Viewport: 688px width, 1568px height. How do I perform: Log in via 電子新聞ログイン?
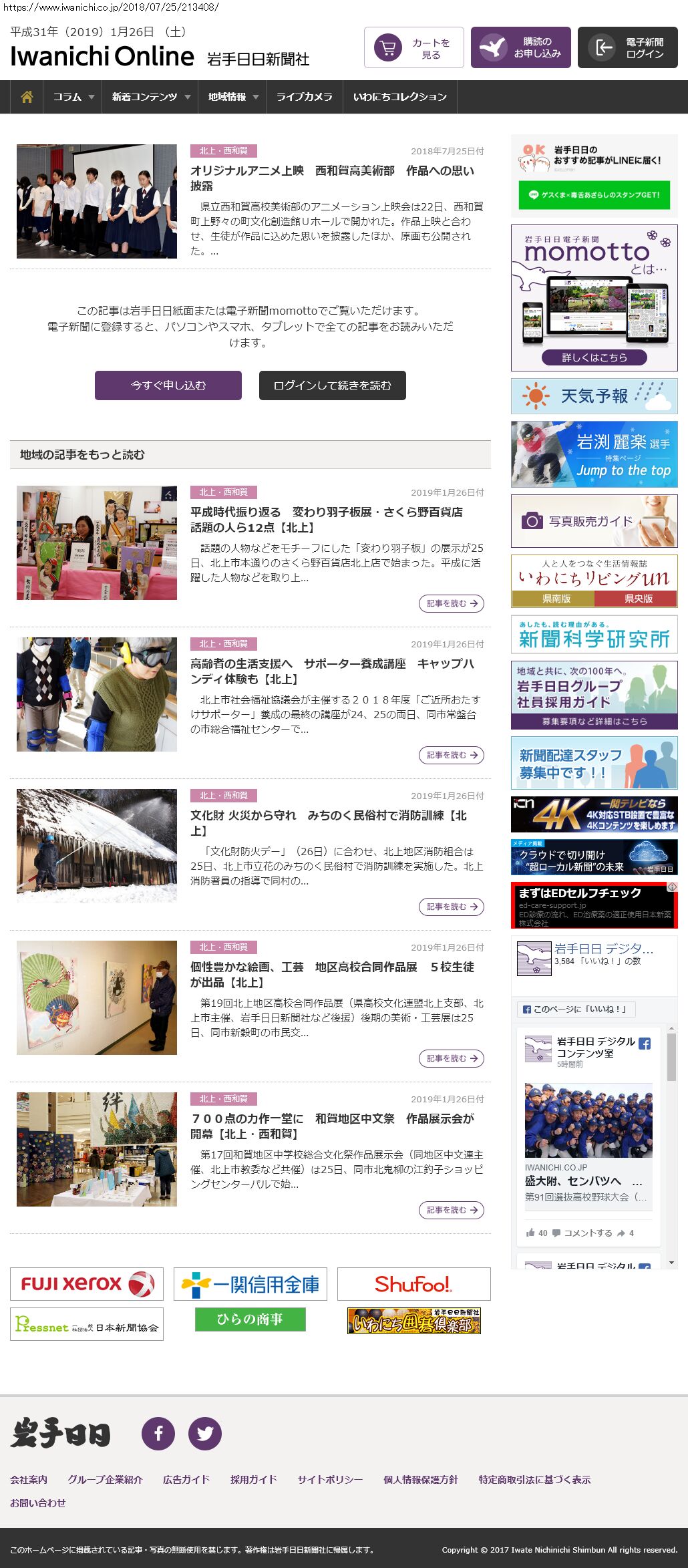(628, 47)
